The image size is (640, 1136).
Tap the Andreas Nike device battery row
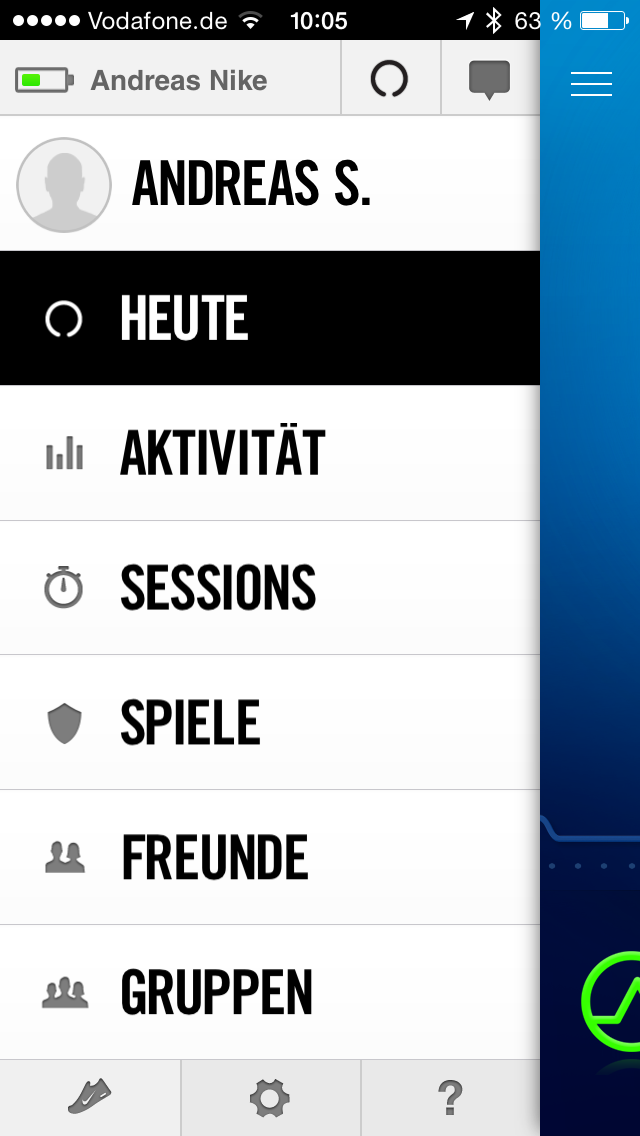click(x=170, y=80)
